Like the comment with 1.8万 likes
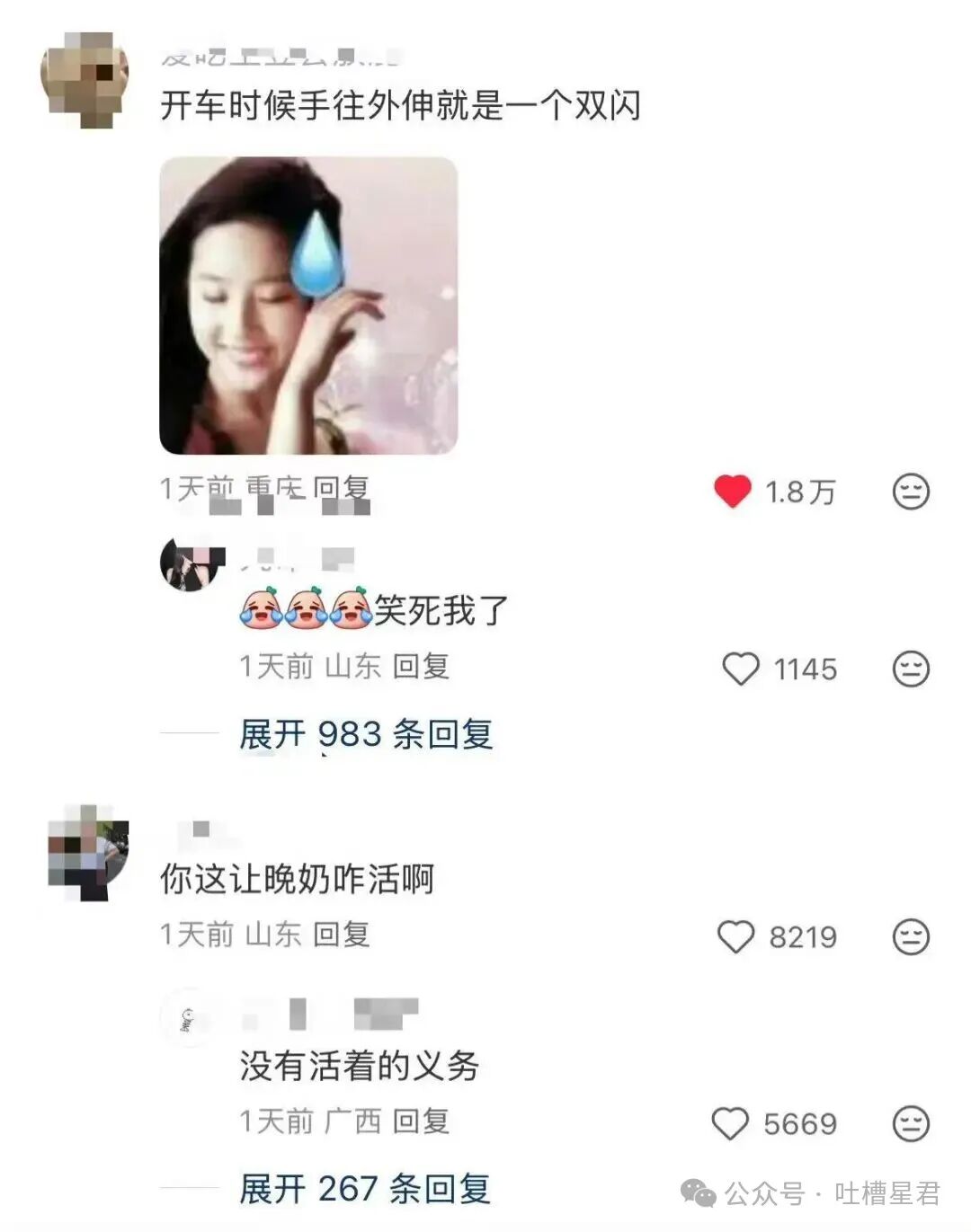 [x=733, y=492]
